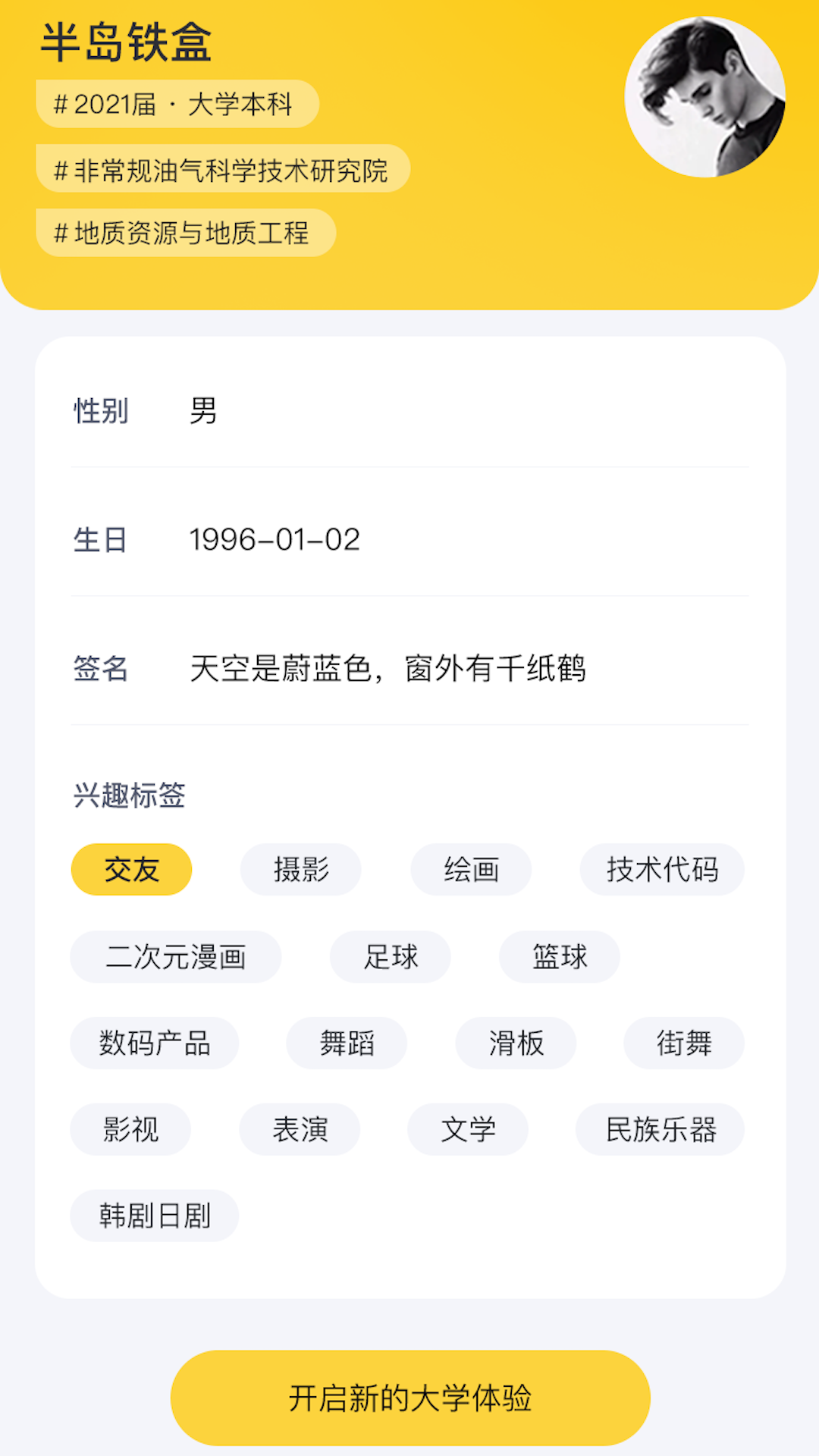Tap the 舞蹈 interest chip
Viewport: 819px width, 1456px height.
[347, 1043]
